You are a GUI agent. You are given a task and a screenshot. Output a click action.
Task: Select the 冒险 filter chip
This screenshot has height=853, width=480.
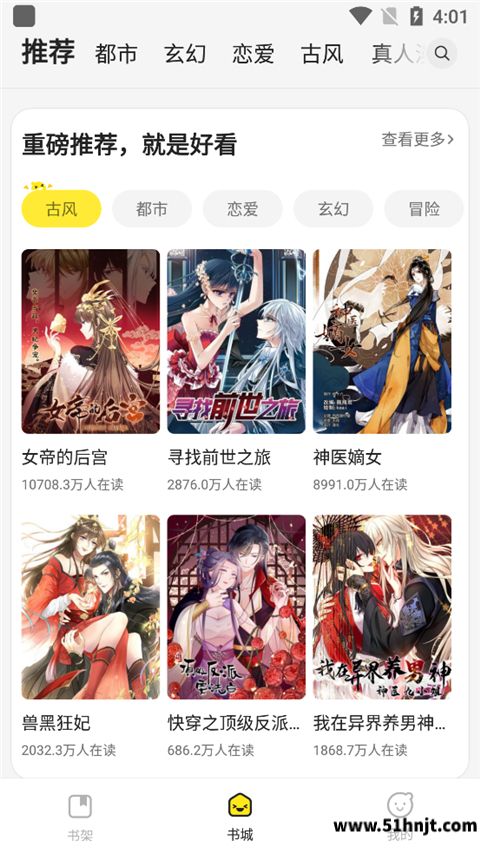tap(424, 208)
